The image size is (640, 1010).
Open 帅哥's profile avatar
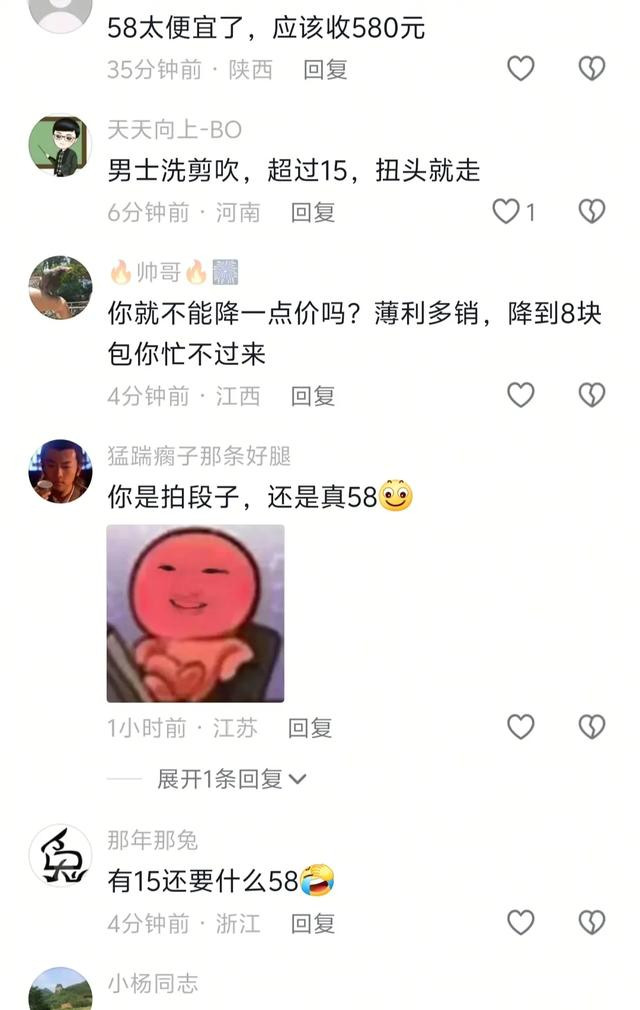tap(60, 287)
